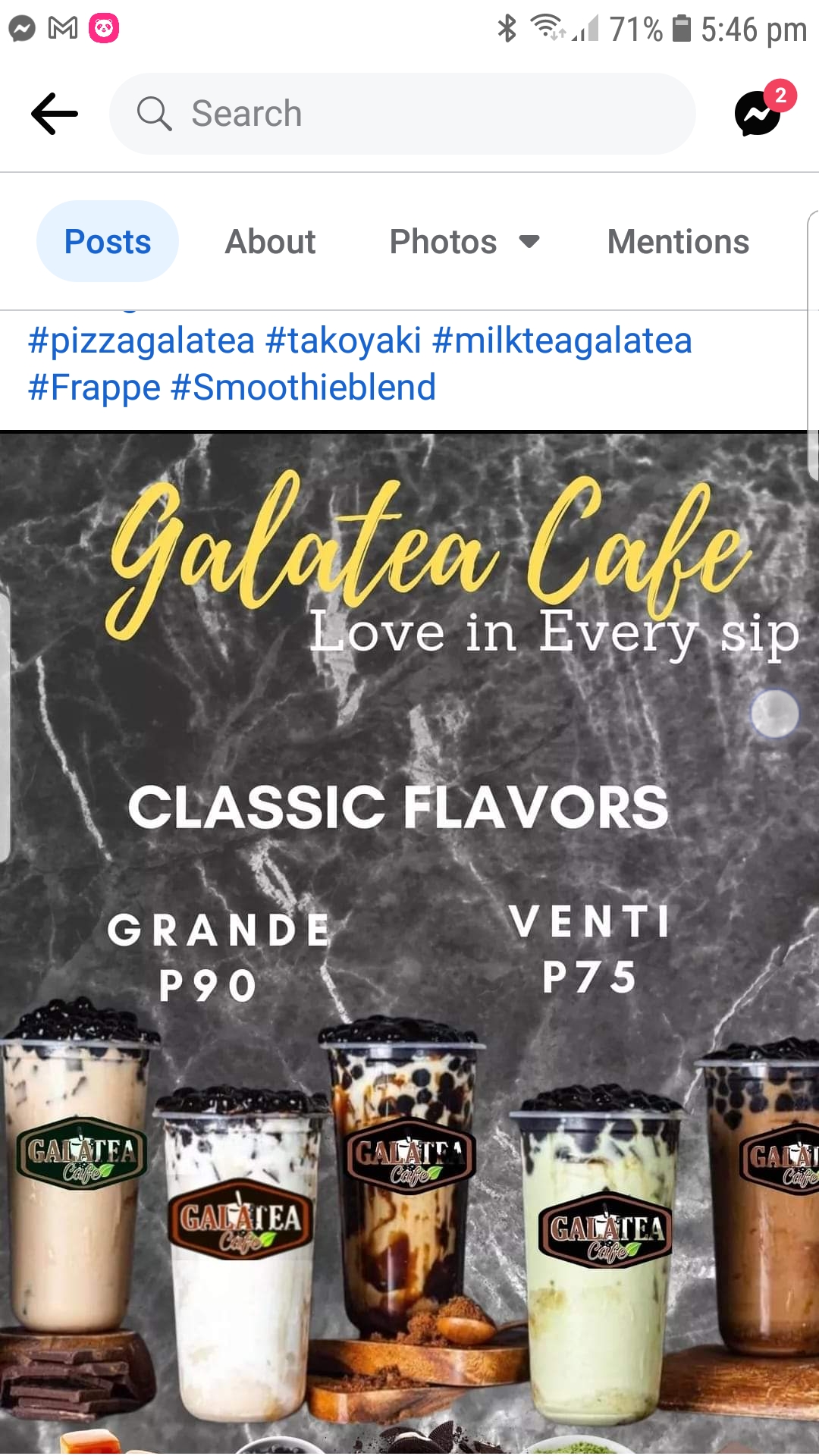Open the #Smoothieblend hashtag
This screenshot has width=819, height=1456.
click(303, 388)
